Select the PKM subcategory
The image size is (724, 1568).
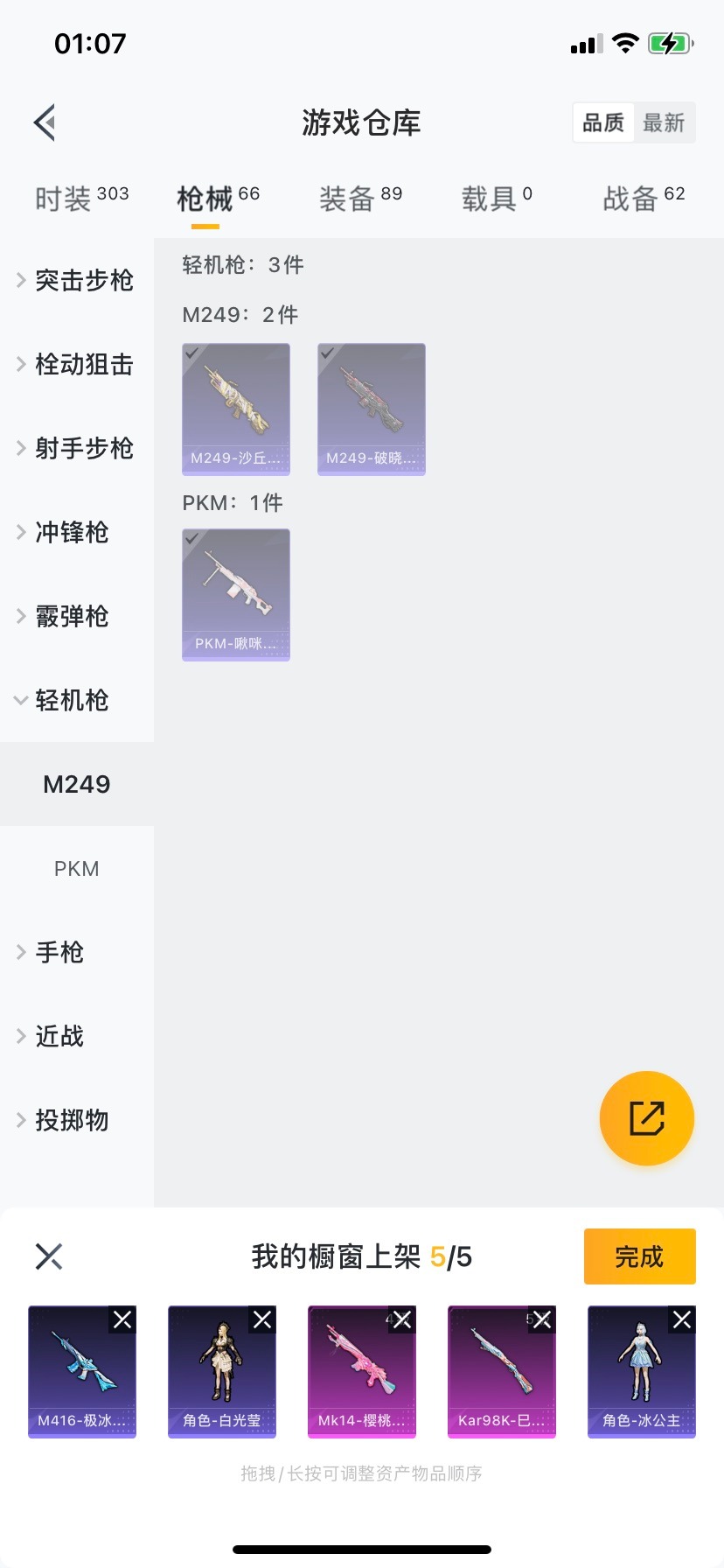tap(77, 869)
